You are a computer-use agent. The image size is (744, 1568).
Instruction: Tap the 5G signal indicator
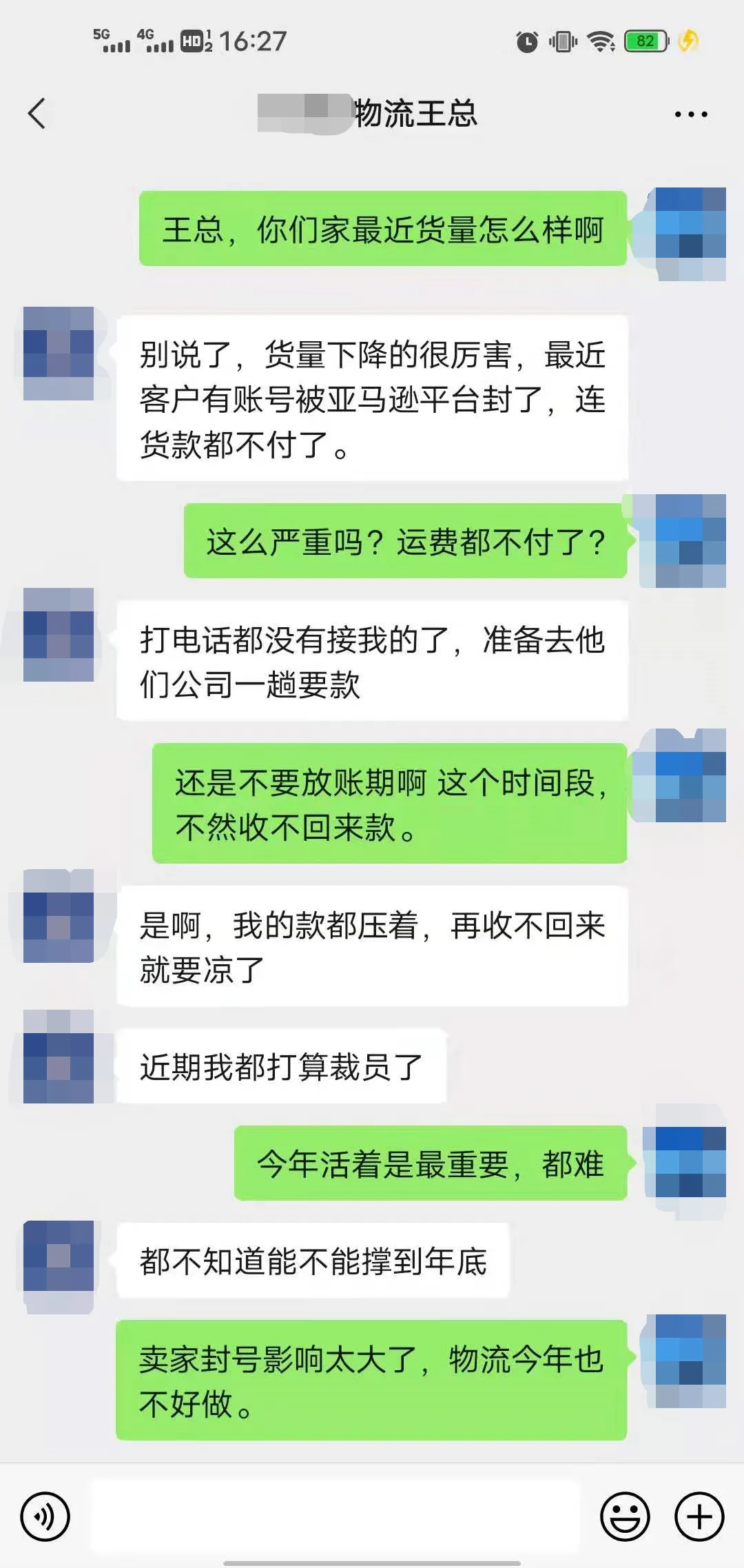pyautogui.click(x=110, y=41)
